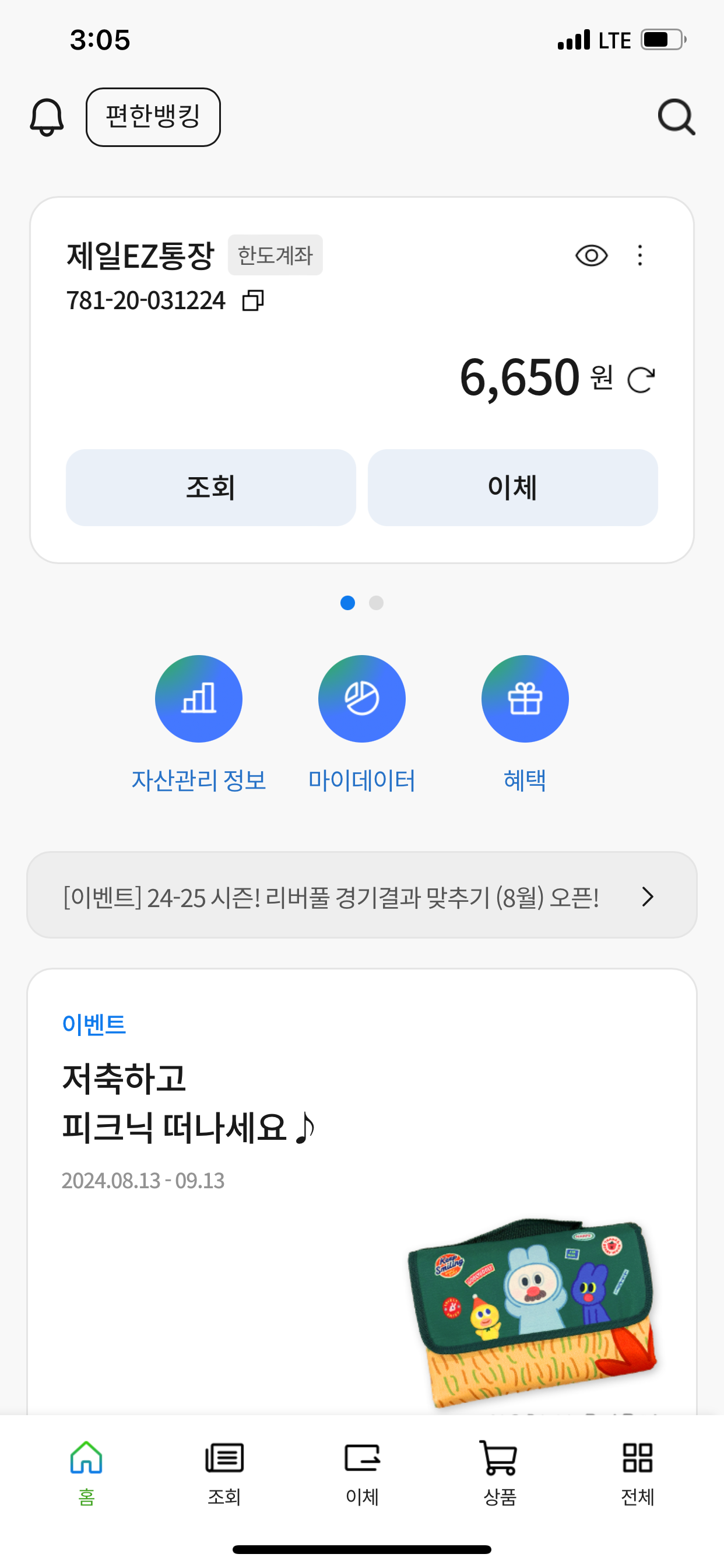The image size is (724, 1568).
Task: Open the 전체 menu tab
Action: click(x=637, y=1471)
